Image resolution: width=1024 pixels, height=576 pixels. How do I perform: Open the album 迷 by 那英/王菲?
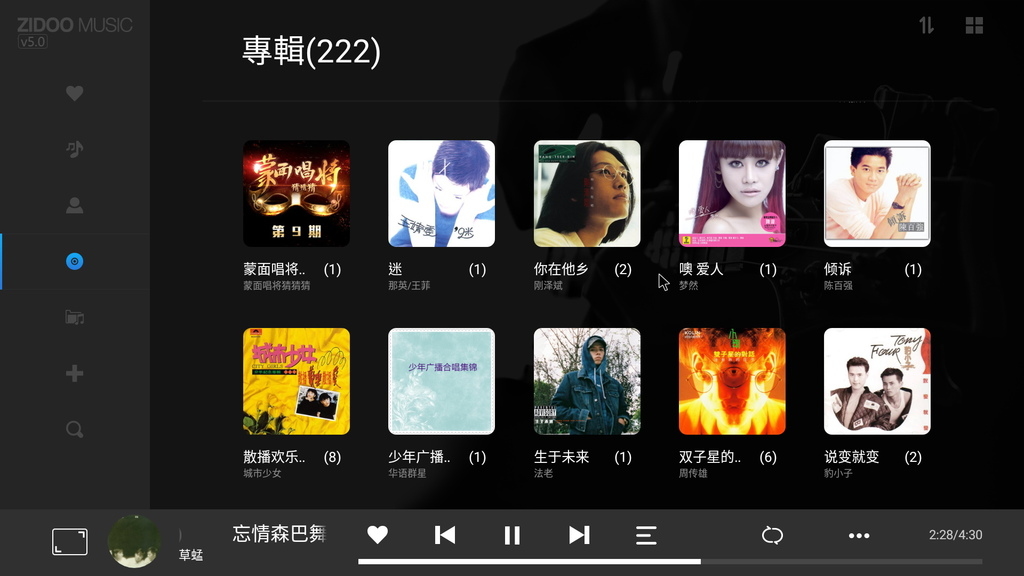coord(441,193)
